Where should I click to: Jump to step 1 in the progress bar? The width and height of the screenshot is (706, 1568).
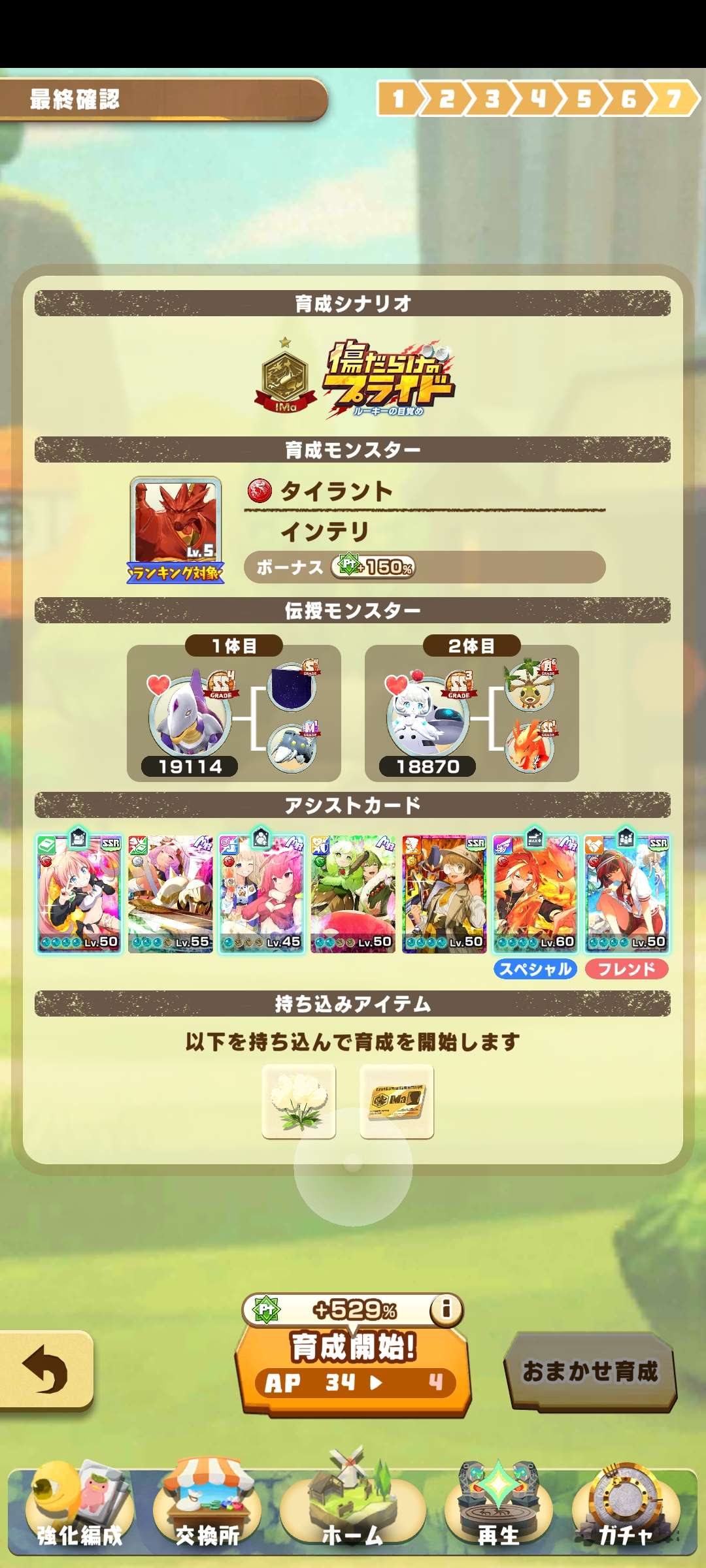tap(397, 99)
